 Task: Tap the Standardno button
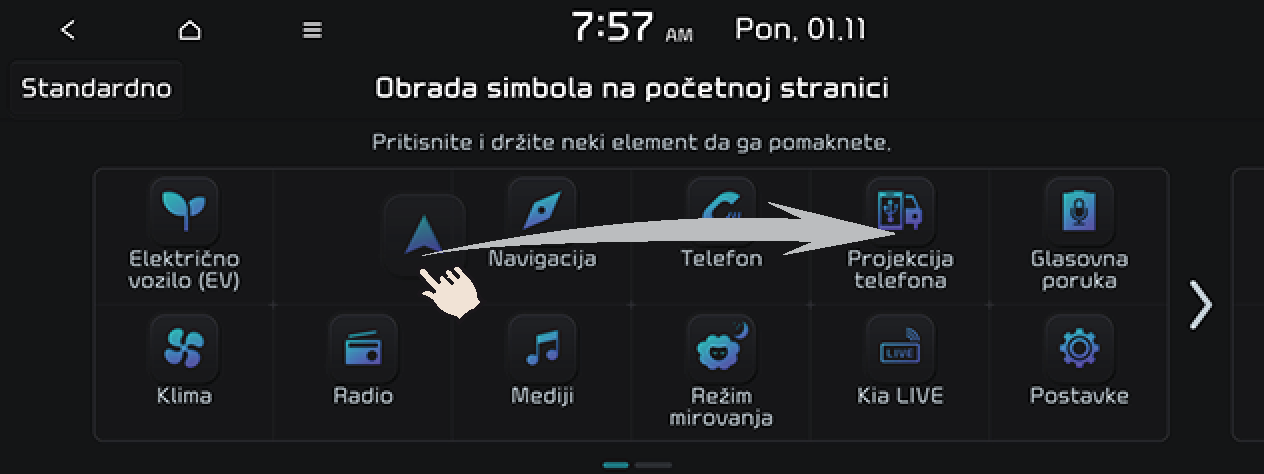tap(96, 88)
